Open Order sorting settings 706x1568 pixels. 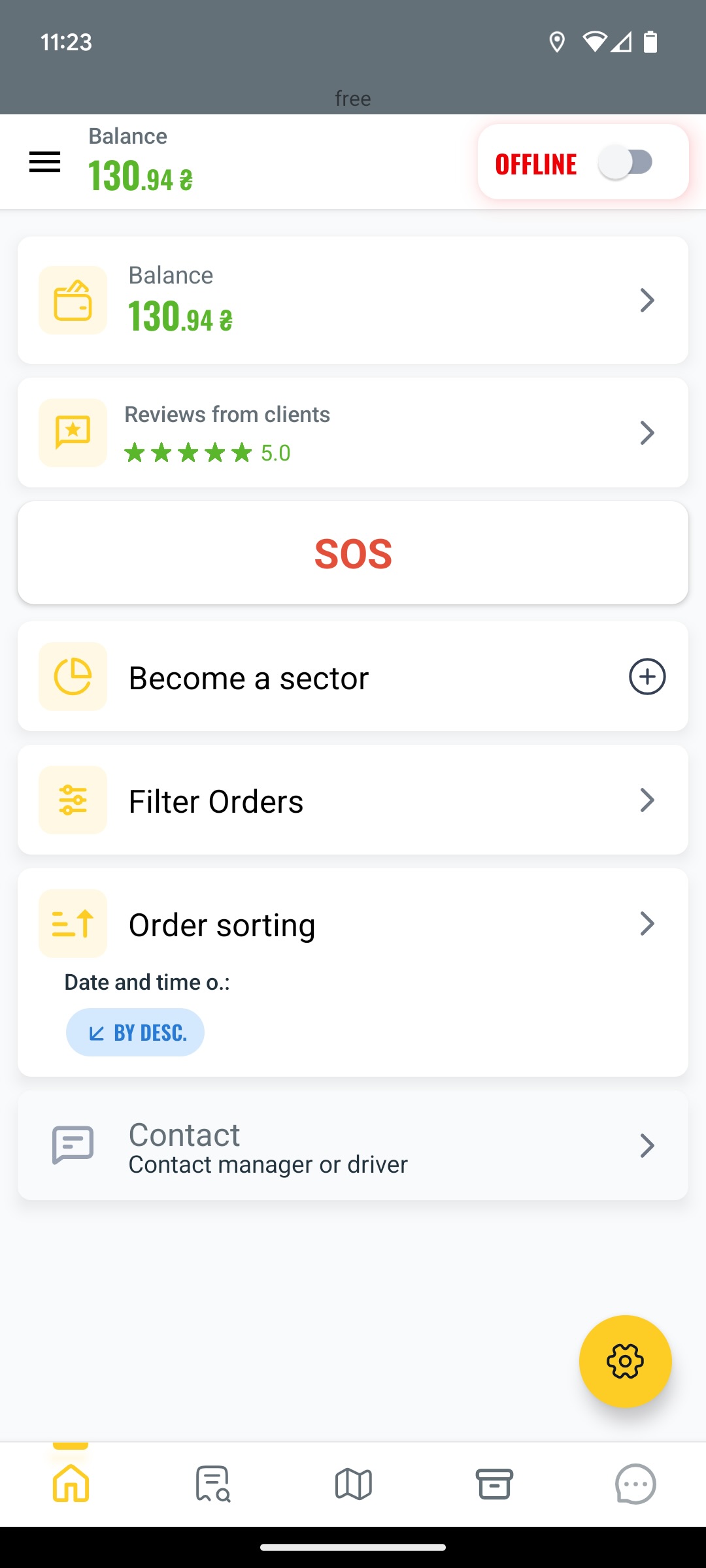tap(353, 923)
